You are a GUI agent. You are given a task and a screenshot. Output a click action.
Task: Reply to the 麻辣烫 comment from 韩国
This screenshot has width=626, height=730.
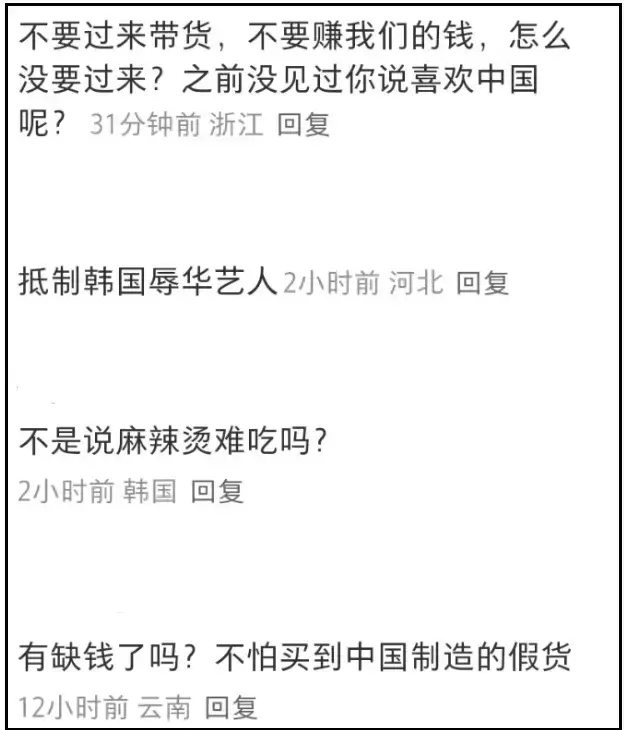coord(217,492)
